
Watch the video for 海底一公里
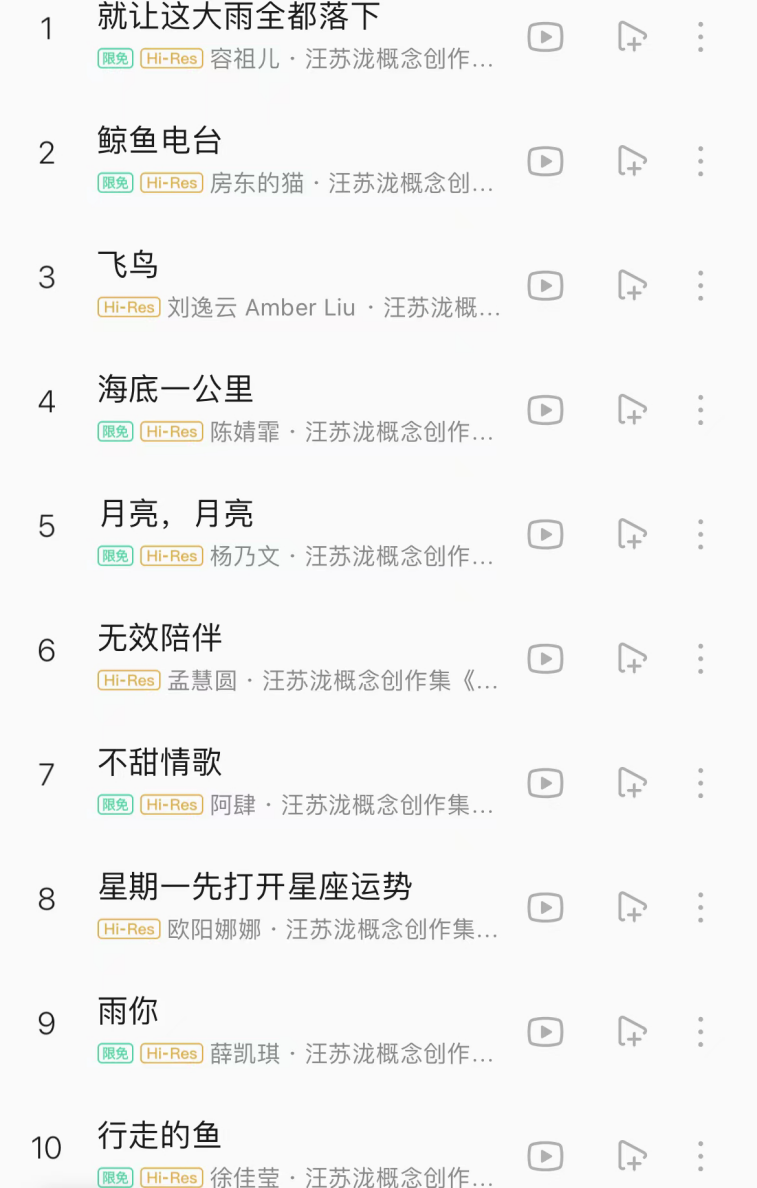pos(546,410)
